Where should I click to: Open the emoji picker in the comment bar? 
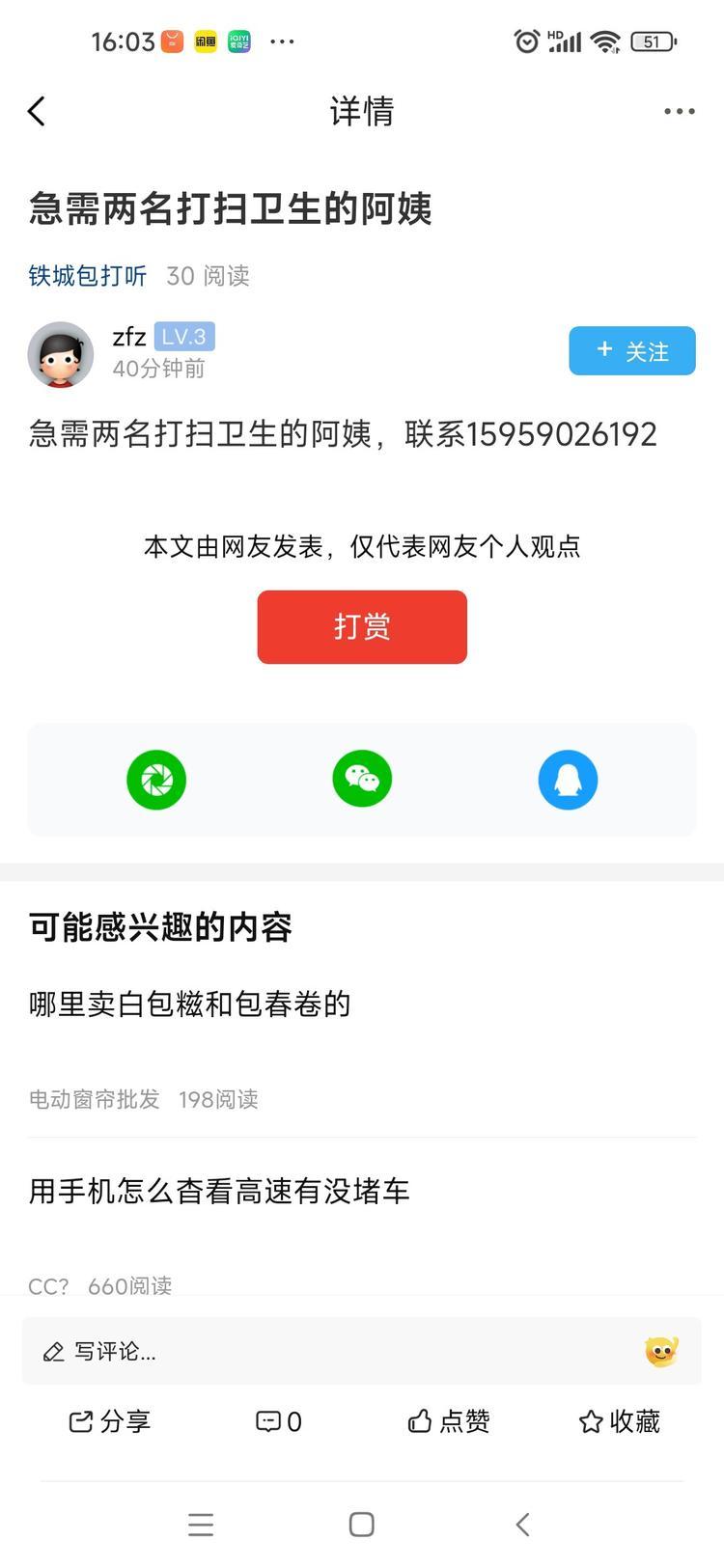[x=661, y=1352]
